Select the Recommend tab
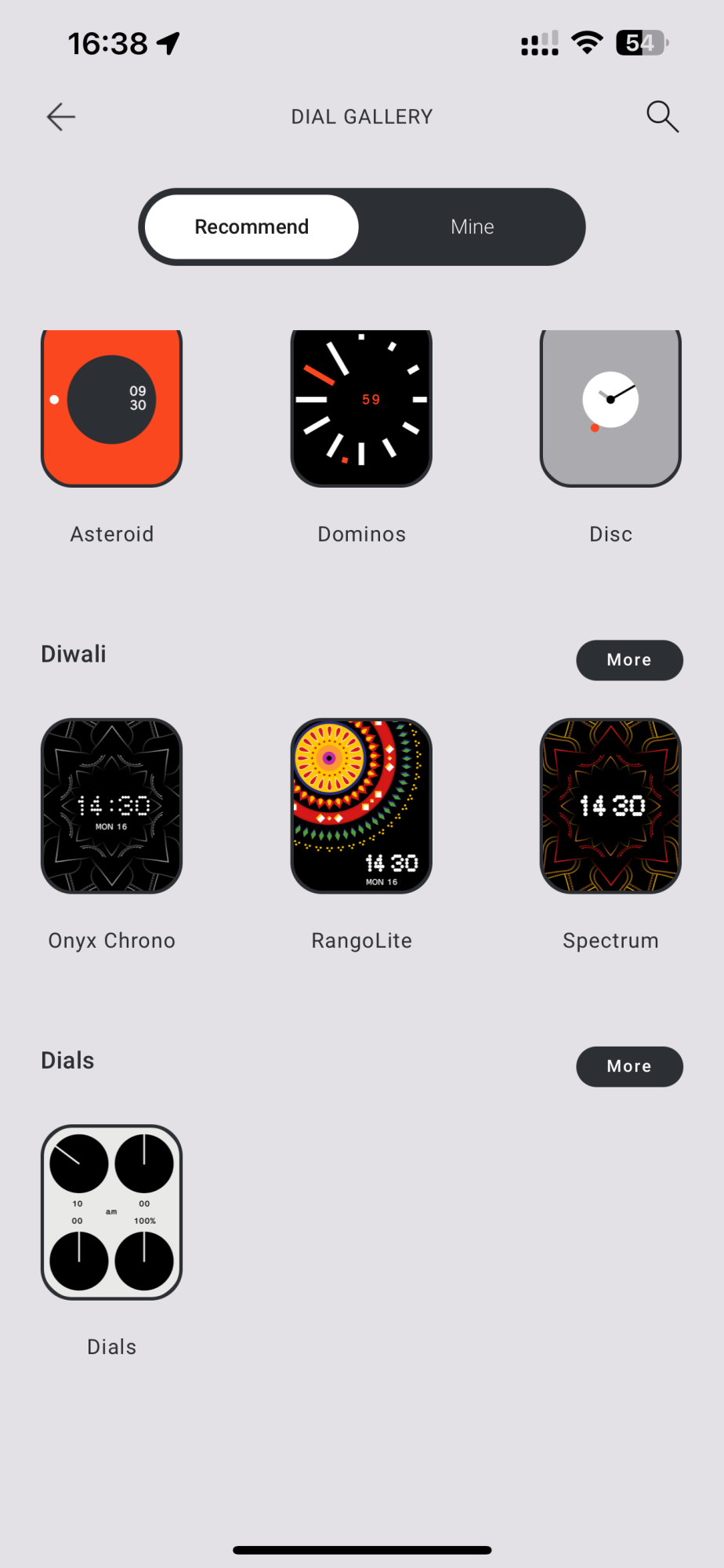 [252, 227]
